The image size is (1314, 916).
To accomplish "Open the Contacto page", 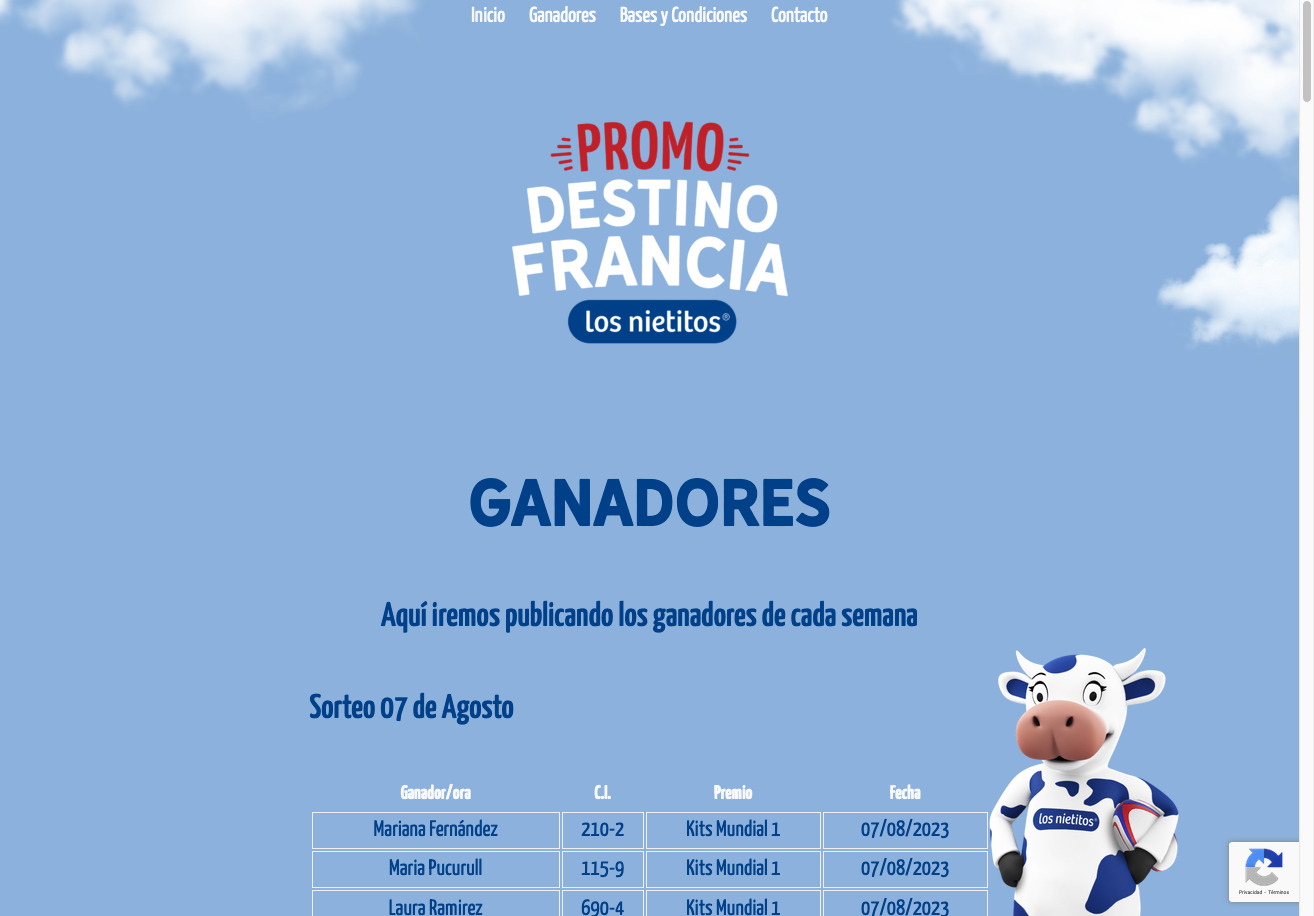I will tap(799, 15).
